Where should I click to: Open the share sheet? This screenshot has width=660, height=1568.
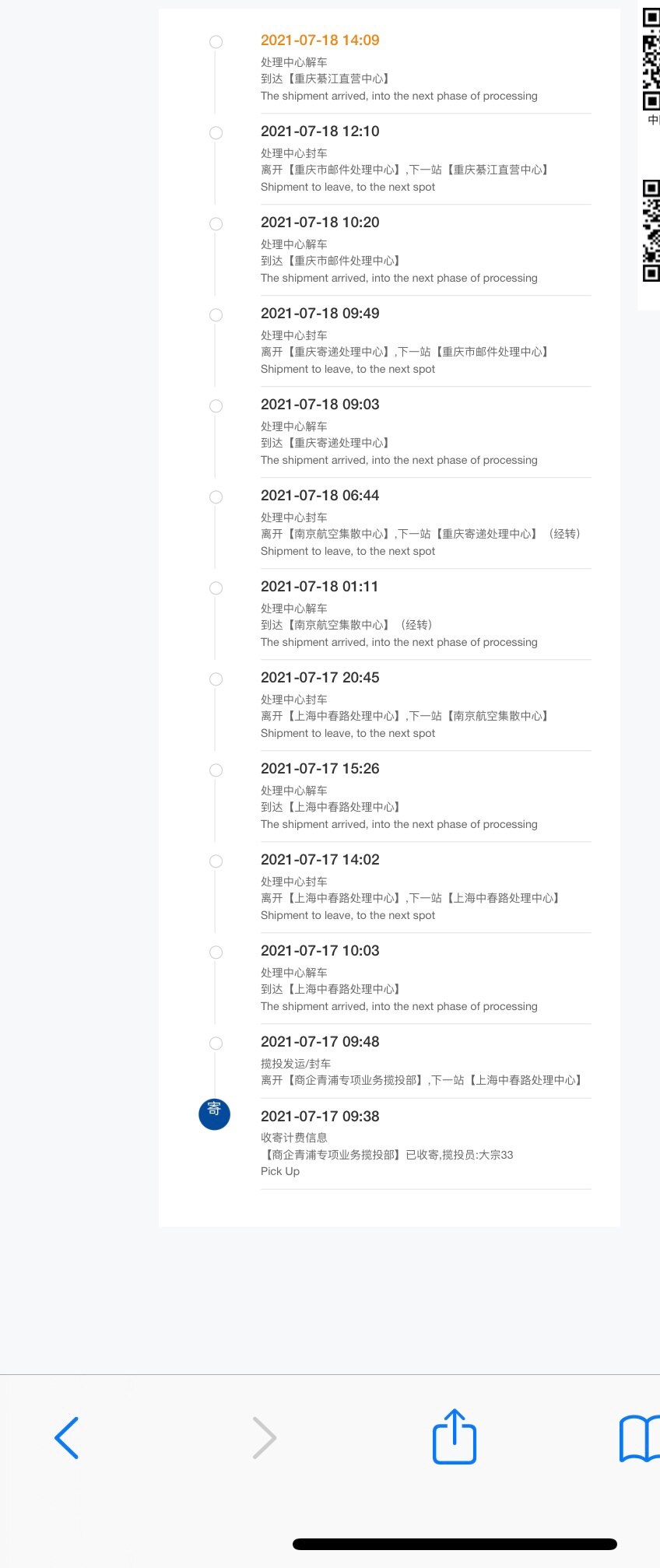point(455,1436)
